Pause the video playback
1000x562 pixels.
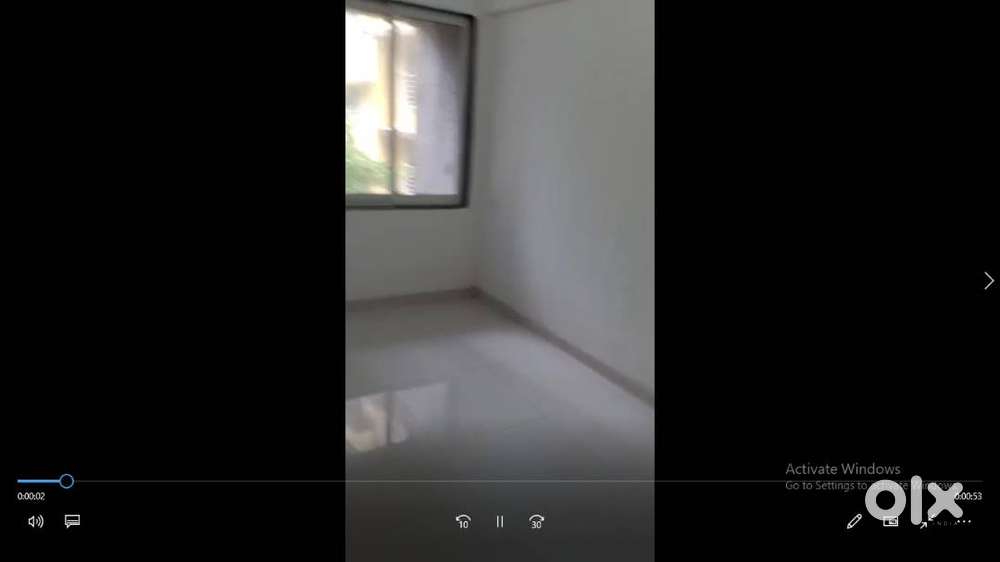click(x=500, y=521)
